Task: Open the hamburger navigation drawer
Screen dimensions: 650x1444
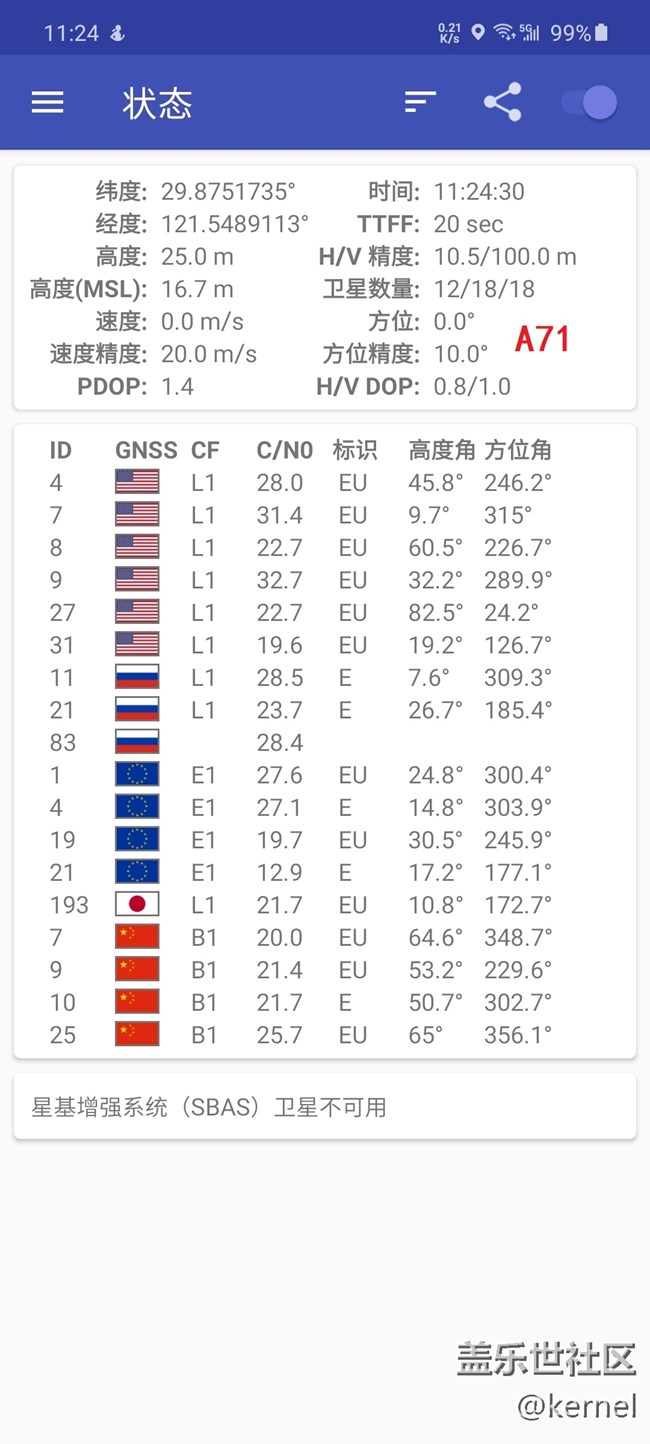Action: pyautogui.click(x=47, y=102)
